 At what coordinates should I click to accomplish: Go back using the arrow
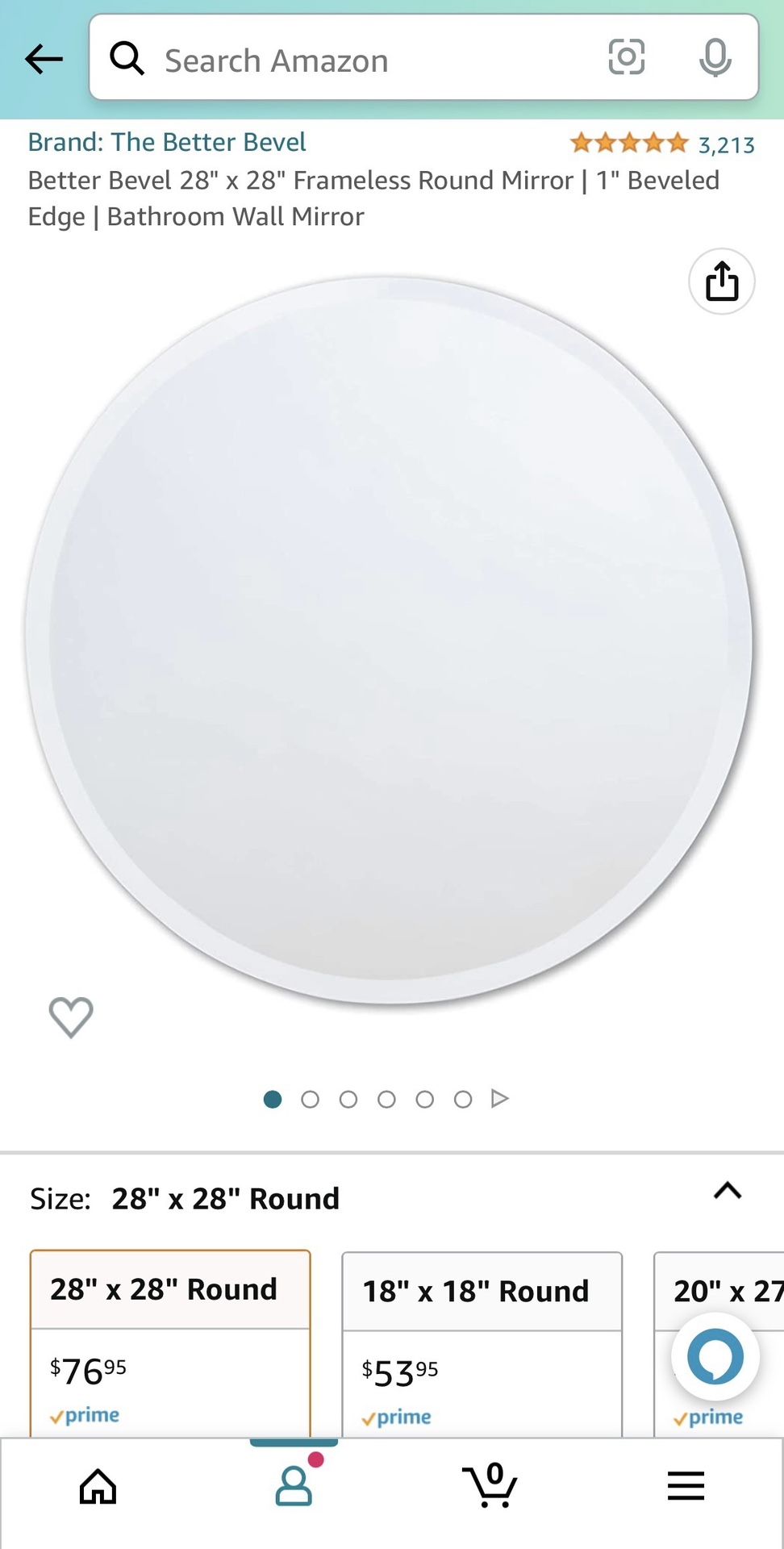tap(44, 59)
